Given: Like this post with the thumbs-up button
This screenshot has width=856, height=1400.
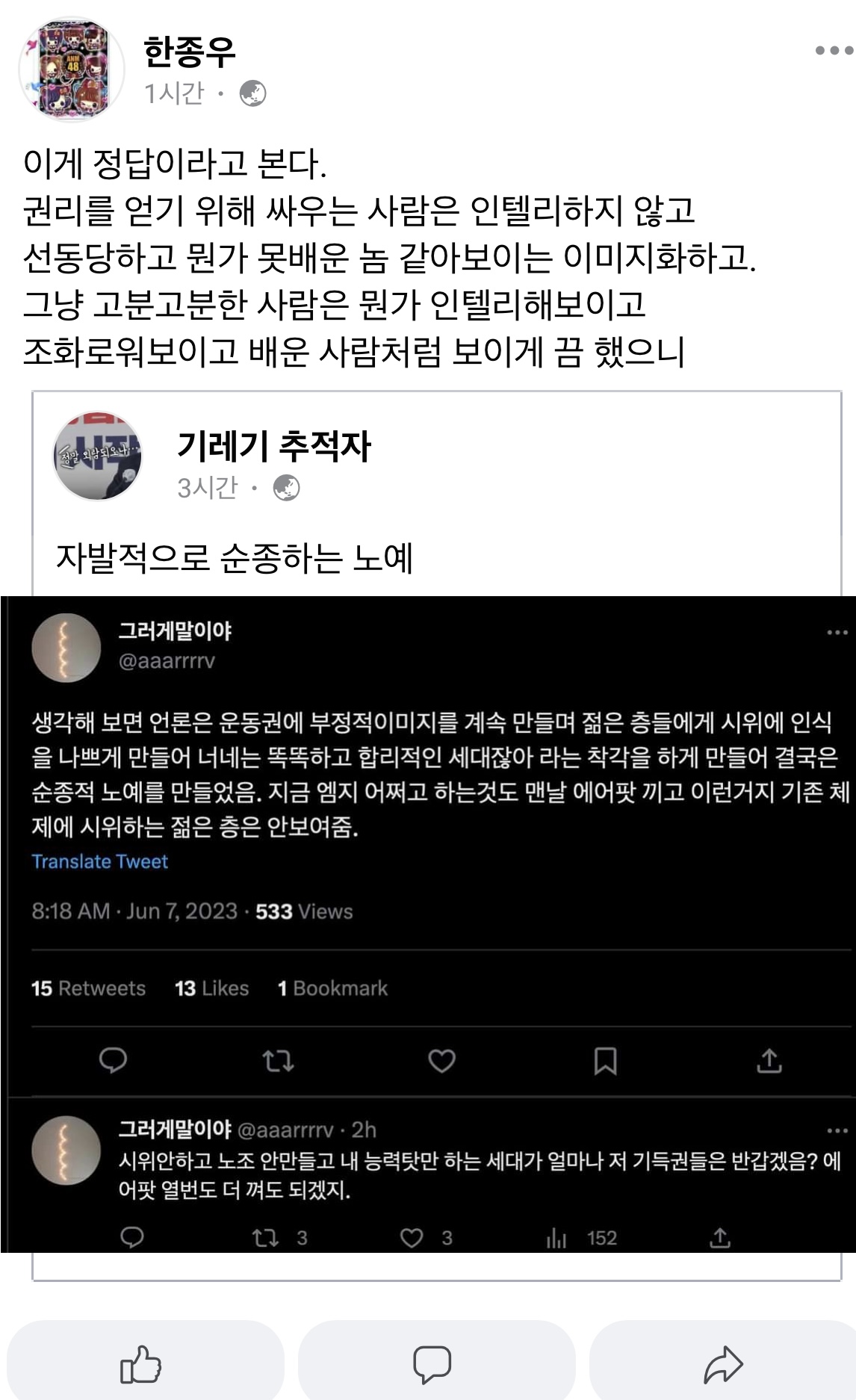Looking at the screenshot, I should click(x=142, y=1363).
